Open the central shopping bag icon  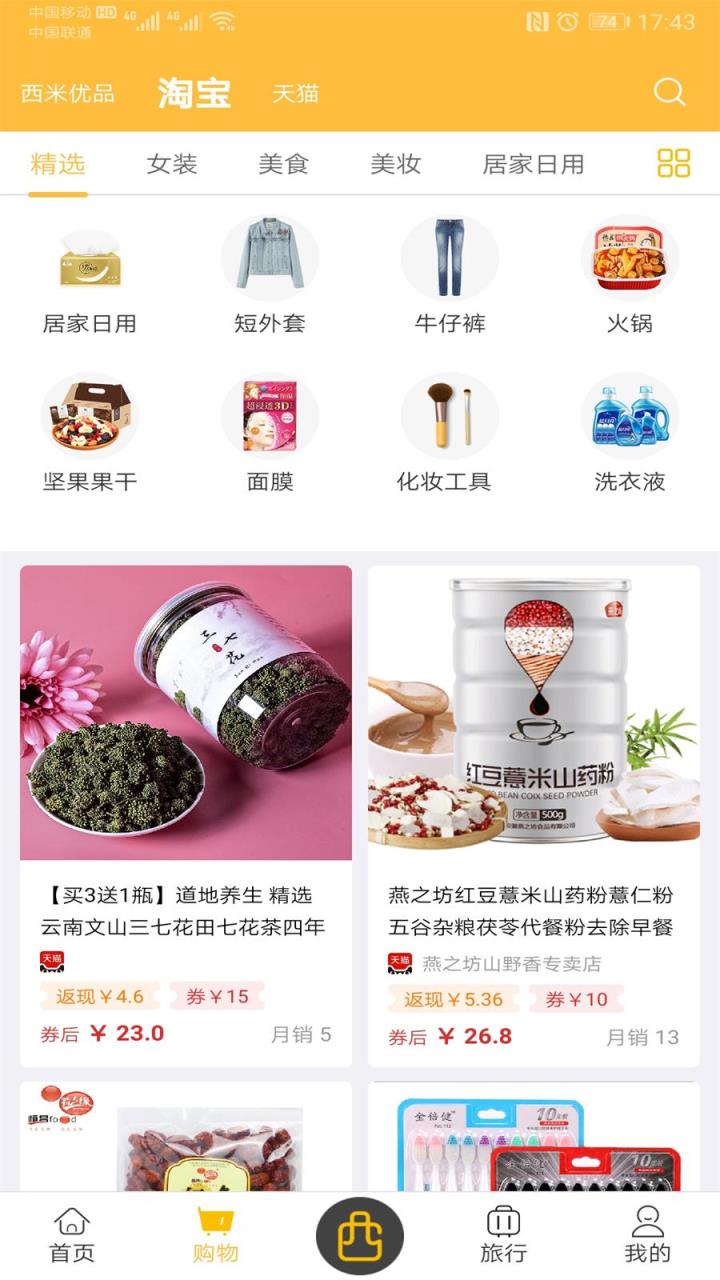[x=360, y=1235]
